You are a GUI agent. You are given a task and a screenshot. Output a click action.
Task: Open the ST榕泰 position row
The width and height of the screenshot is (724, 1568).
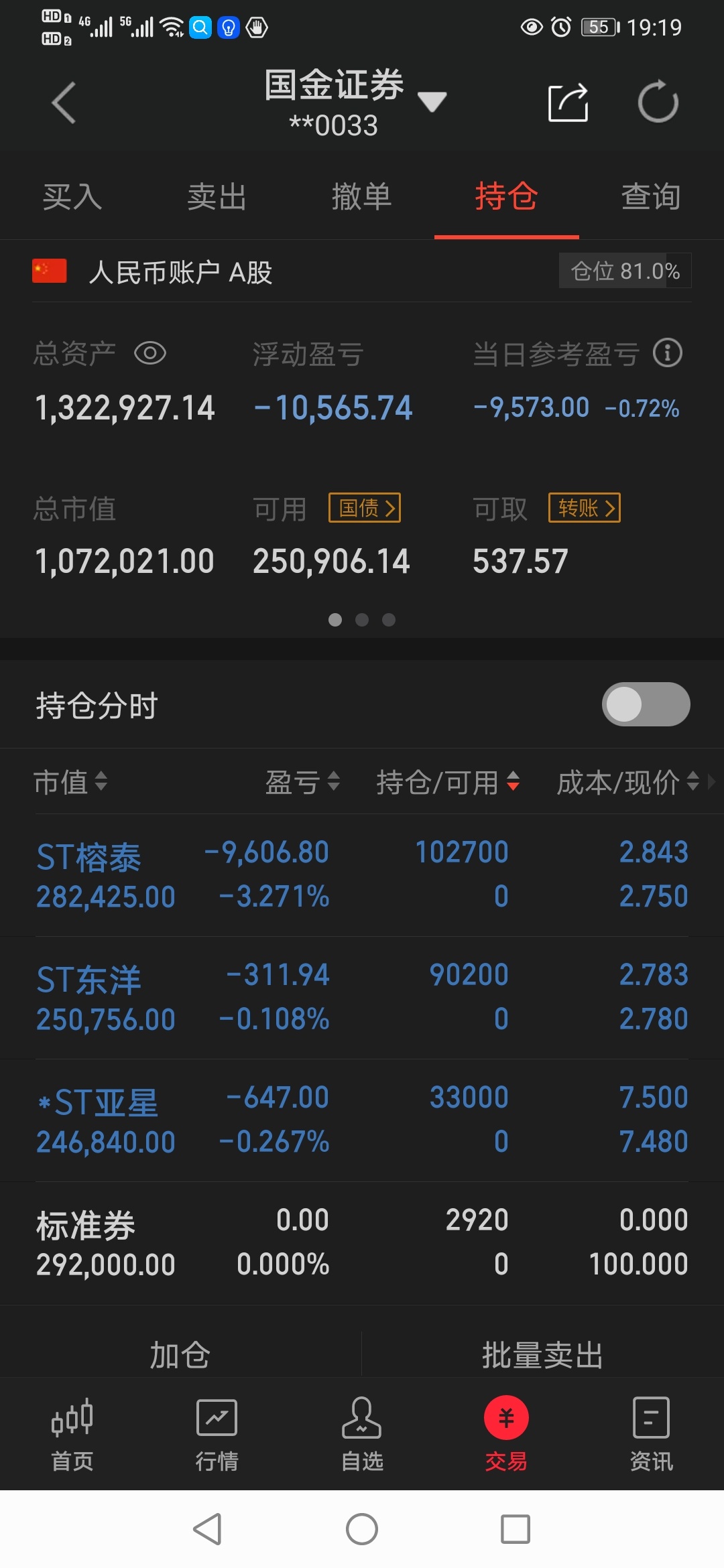coord(362,874)
